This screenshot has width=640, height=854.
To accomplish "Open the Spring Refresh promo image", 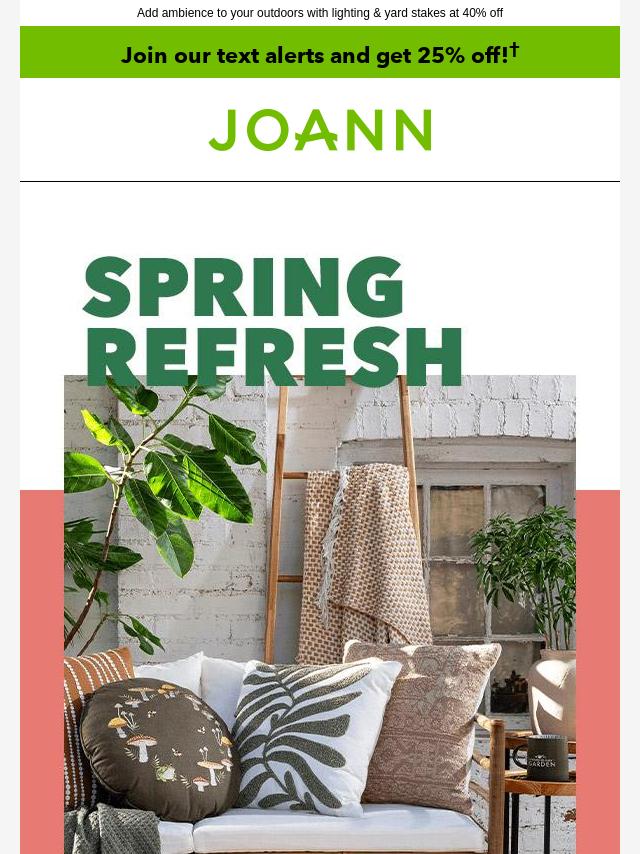I will 320,560.
